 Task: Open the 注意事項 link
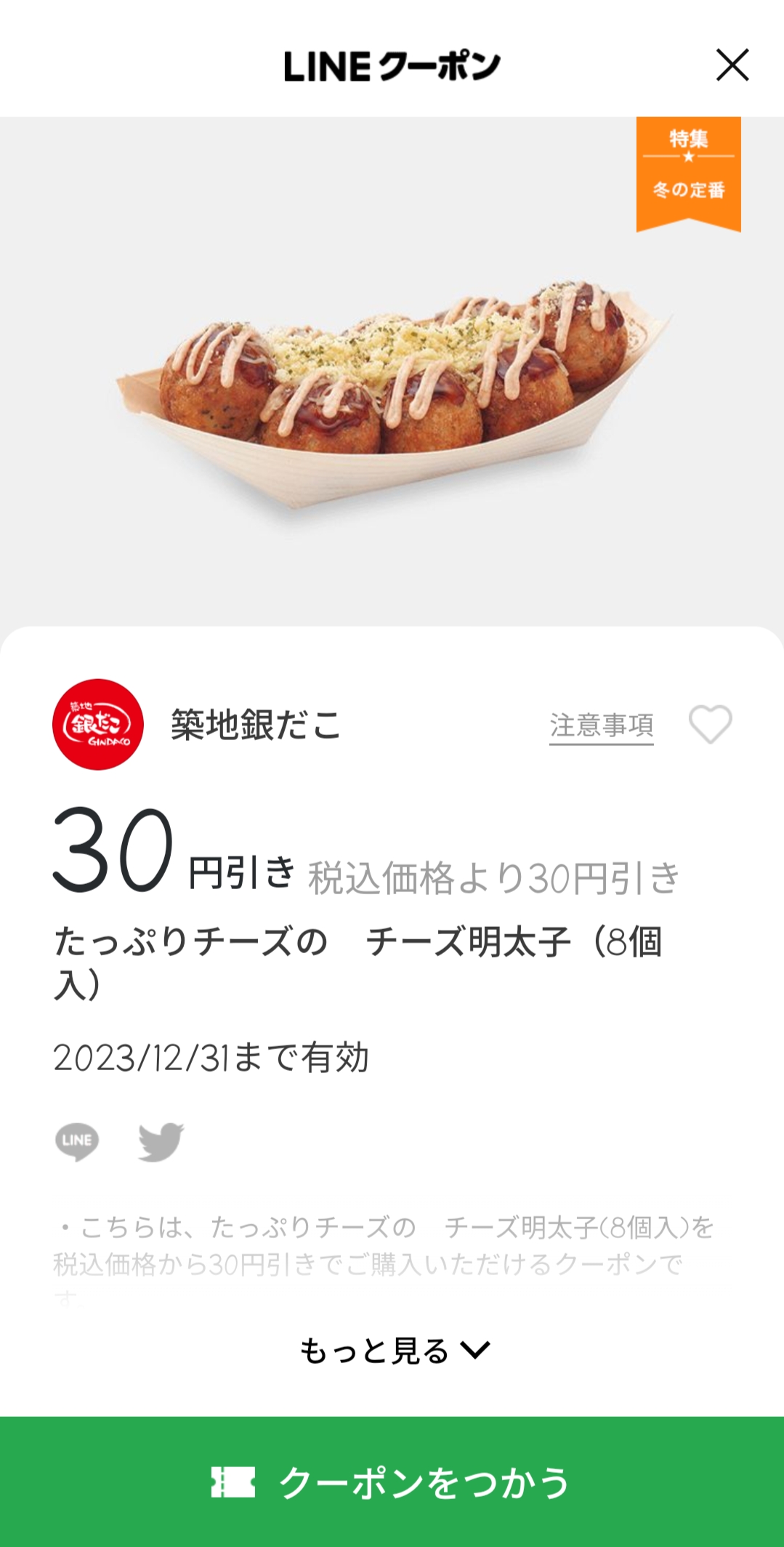(x=601, y=726)
